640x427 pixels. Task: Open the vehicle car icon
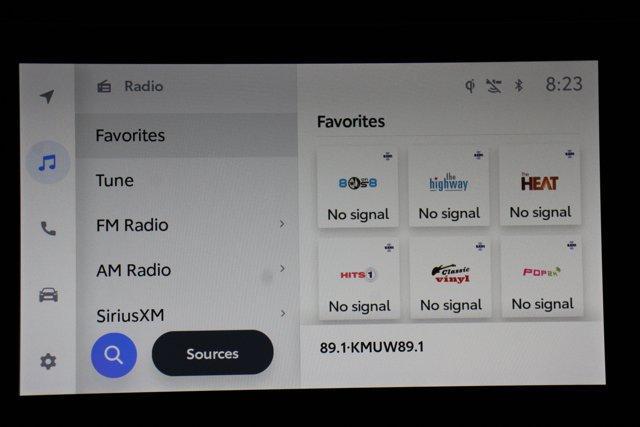point(47,295)
